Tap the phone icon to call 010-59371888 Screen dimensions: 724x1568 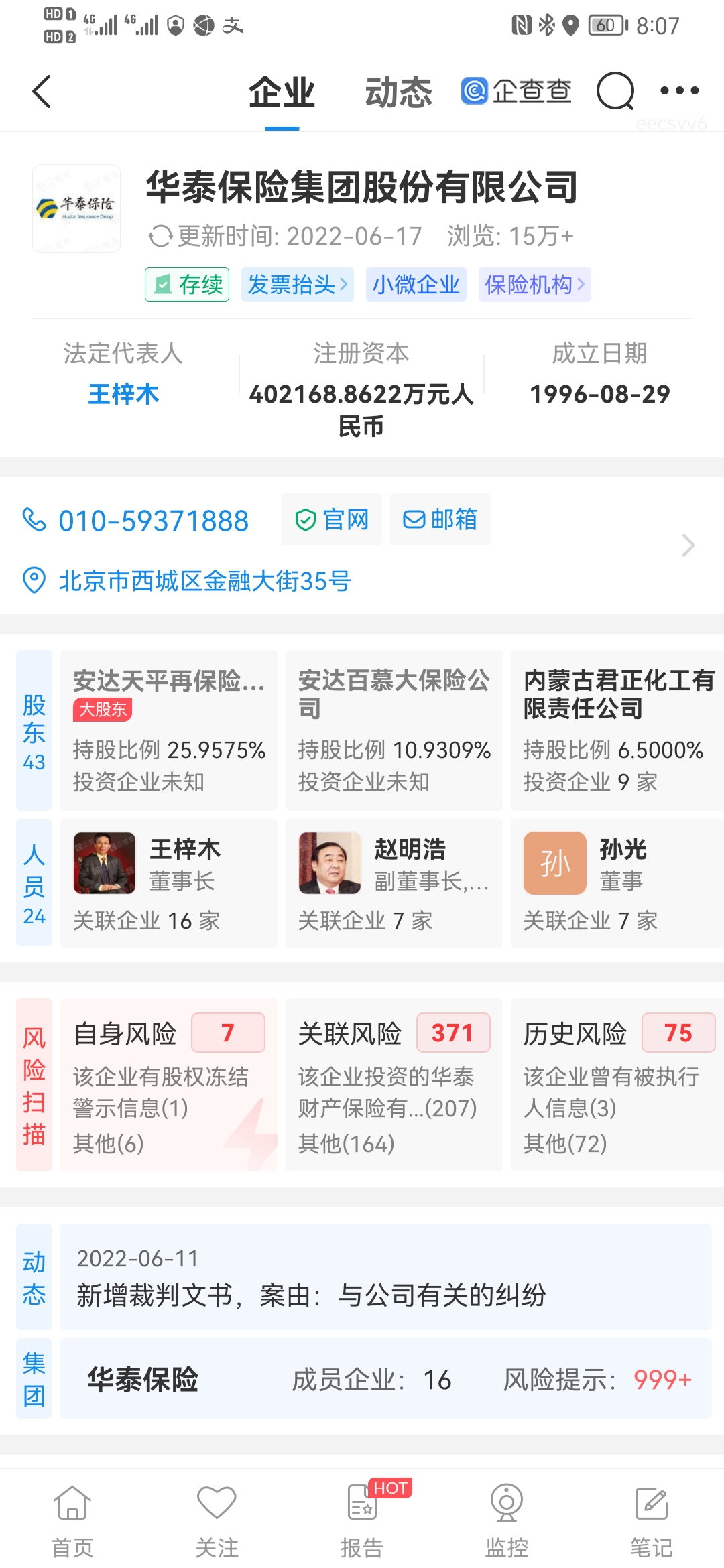point(35,519)
